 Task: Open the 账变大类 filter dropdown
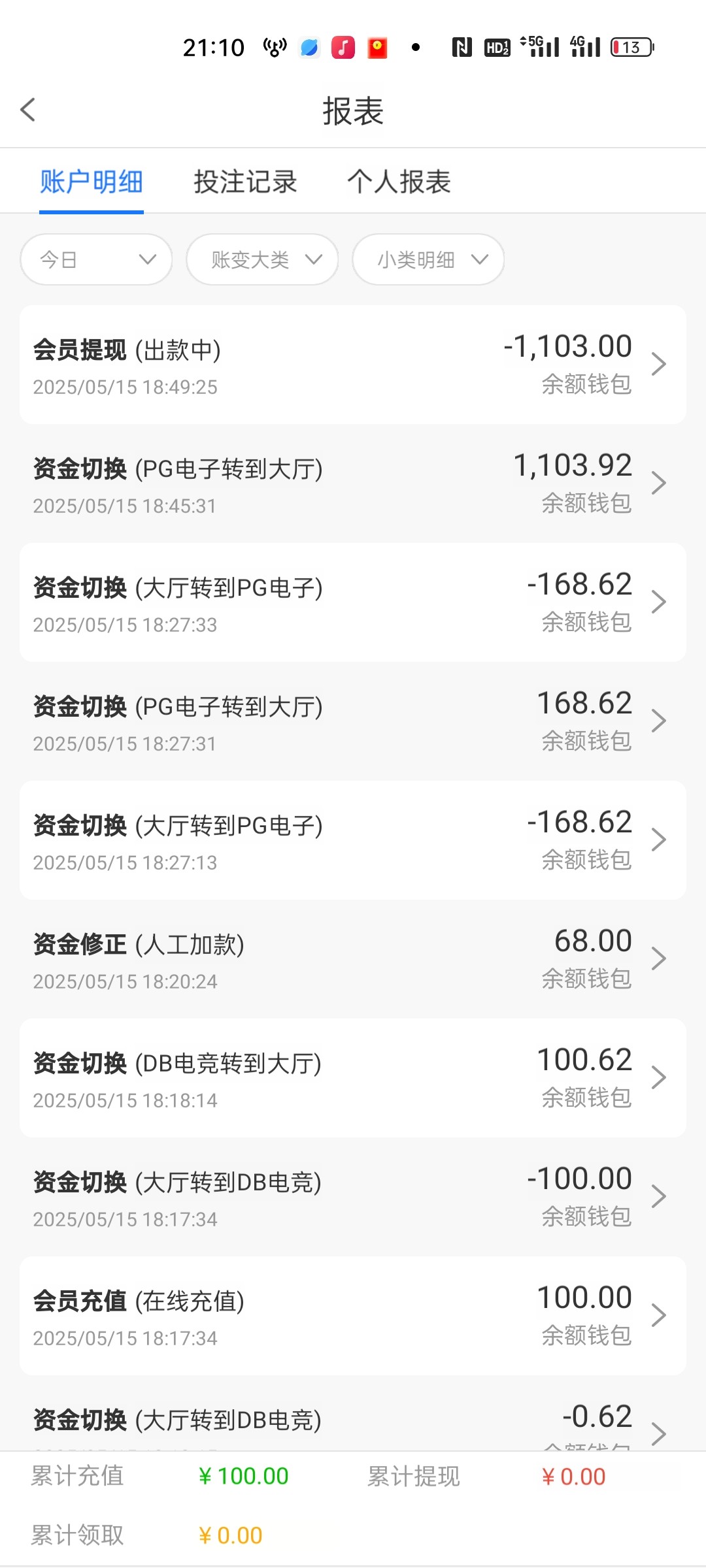click(x=262, y=259)
